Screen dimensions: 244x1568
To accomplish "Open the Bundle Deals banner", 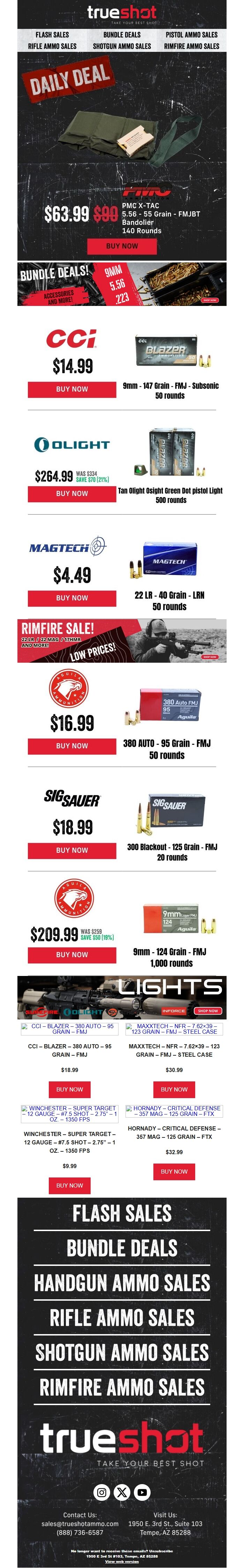I will [x=122, y=284].
